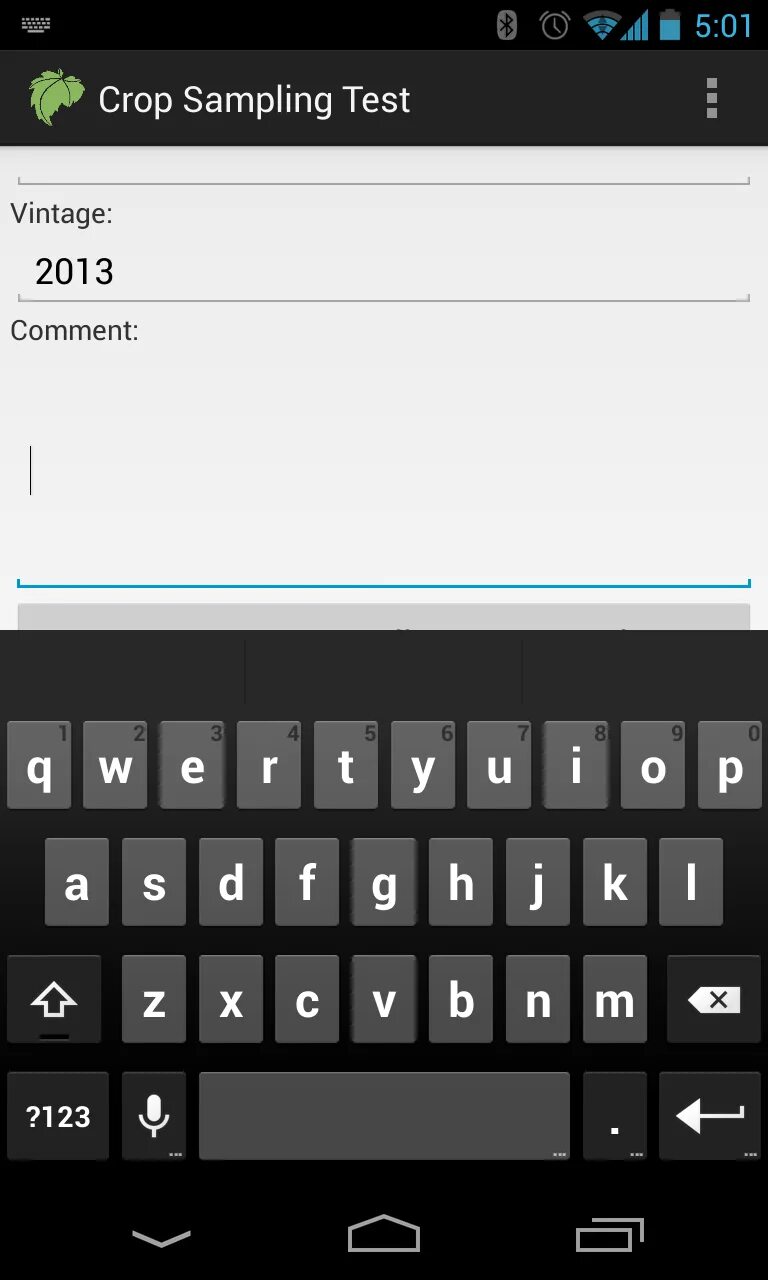Go to the home screen

click(384, 1236)
